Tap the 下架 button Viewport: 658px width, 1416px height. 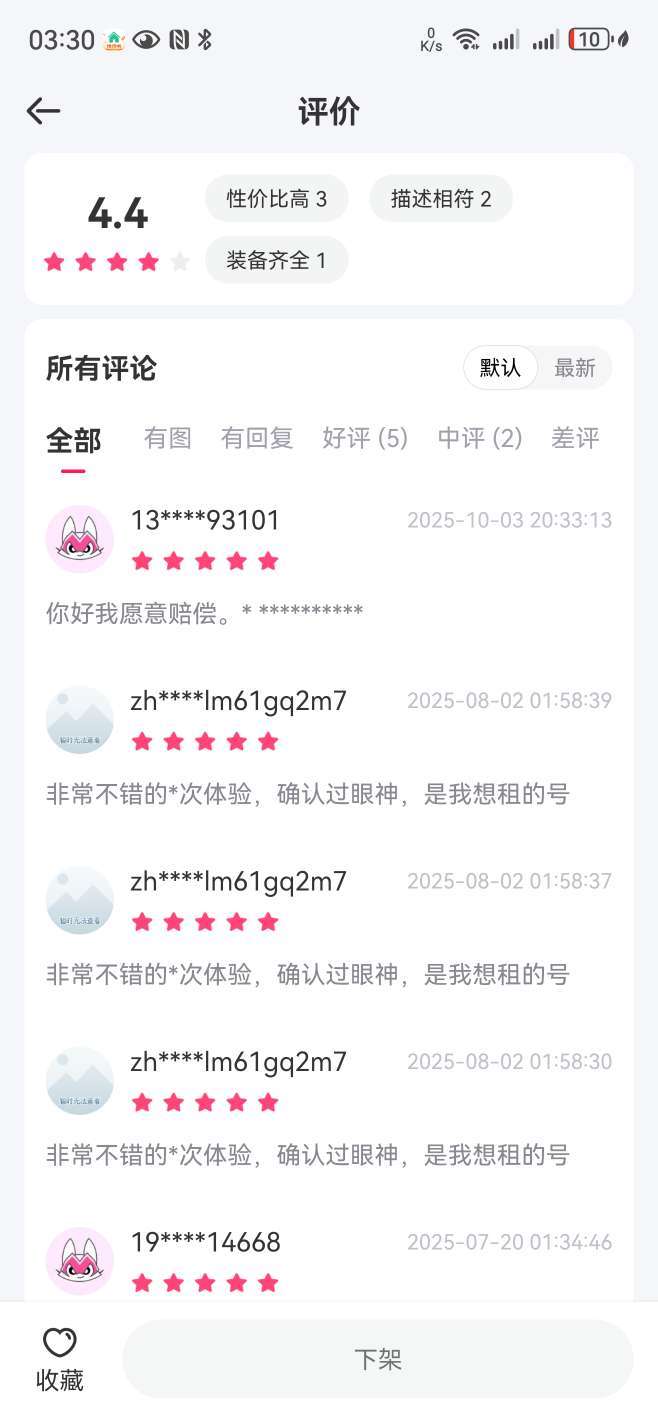(x=377, y=1359)
